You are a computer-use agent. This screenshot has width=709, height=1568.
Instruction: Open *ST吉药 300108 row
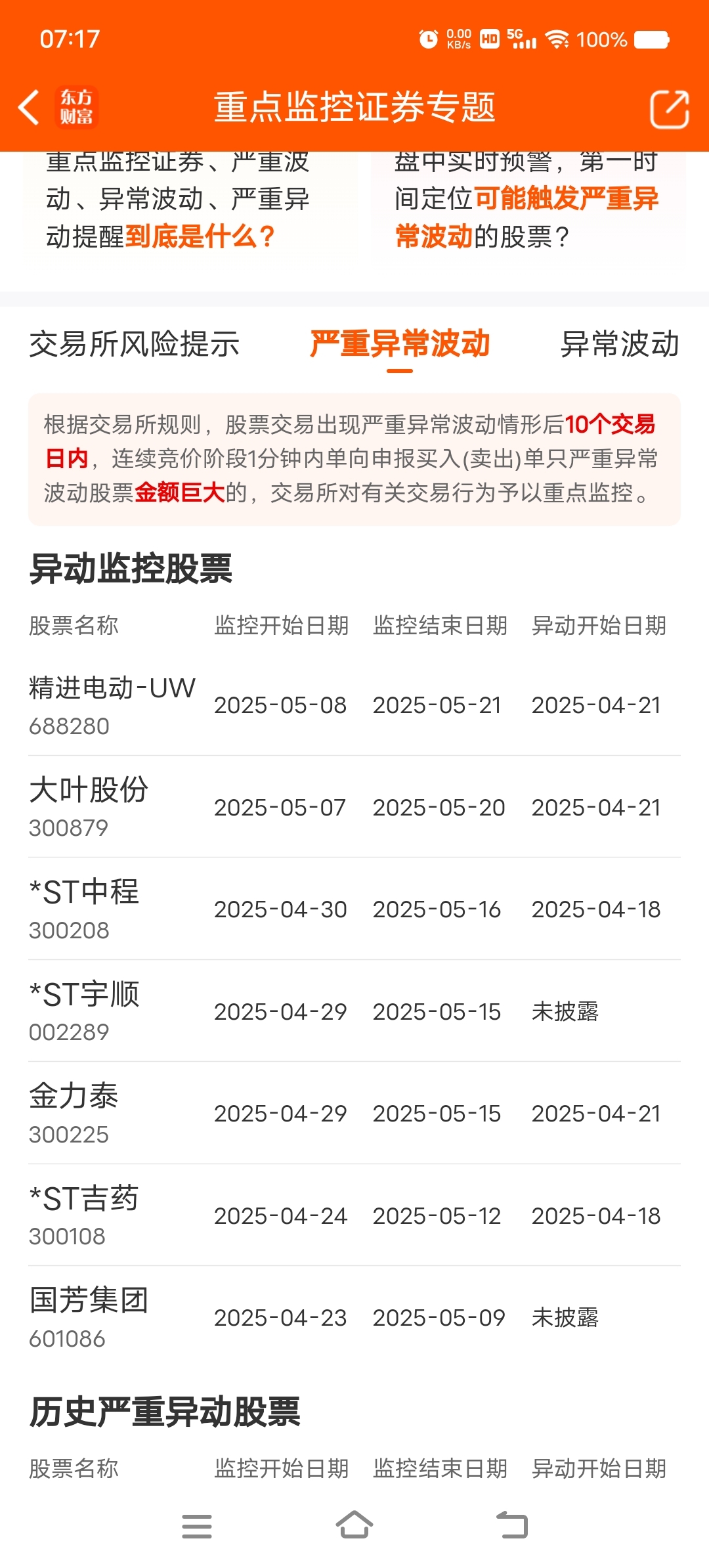354,1215
